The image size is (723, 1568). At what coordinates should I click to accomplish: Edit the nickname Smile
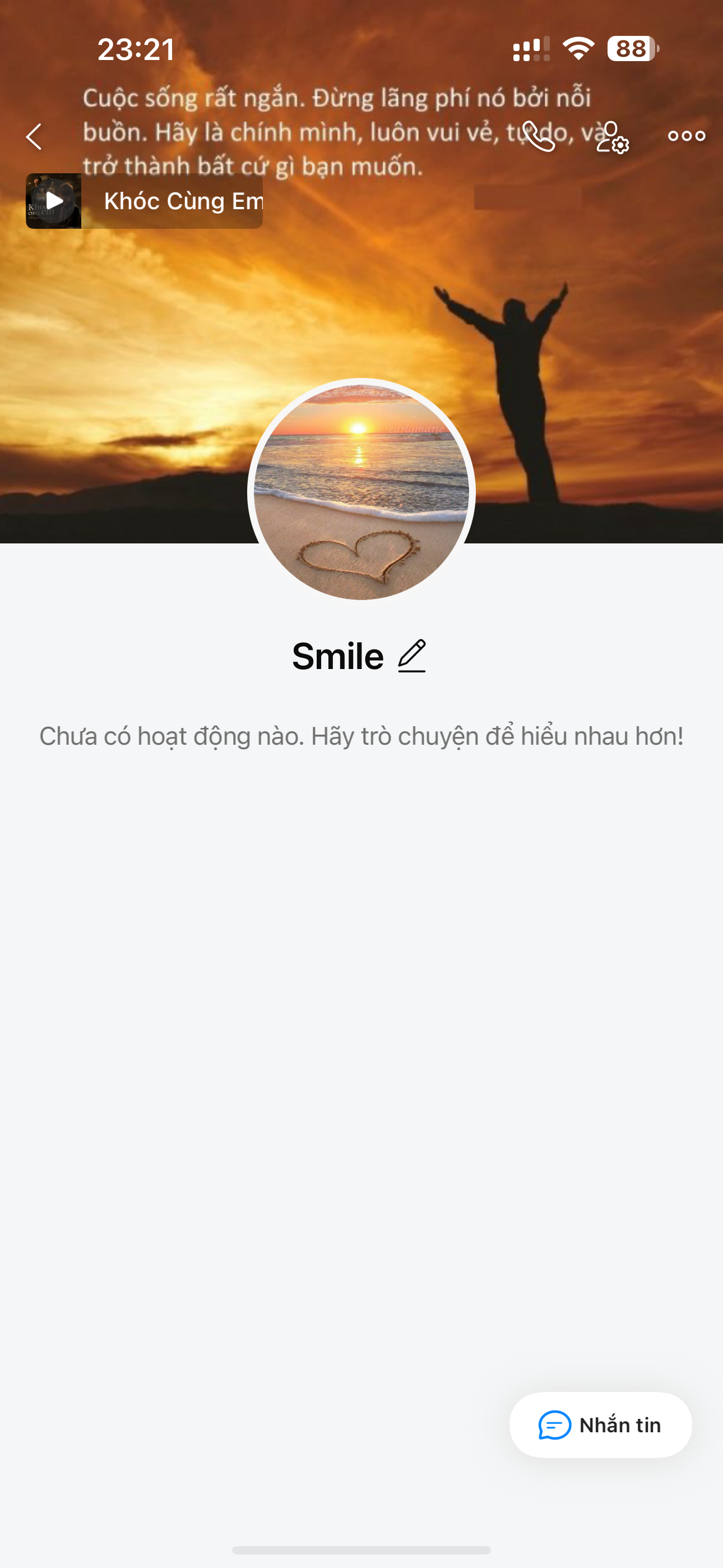tap(412, 656)
